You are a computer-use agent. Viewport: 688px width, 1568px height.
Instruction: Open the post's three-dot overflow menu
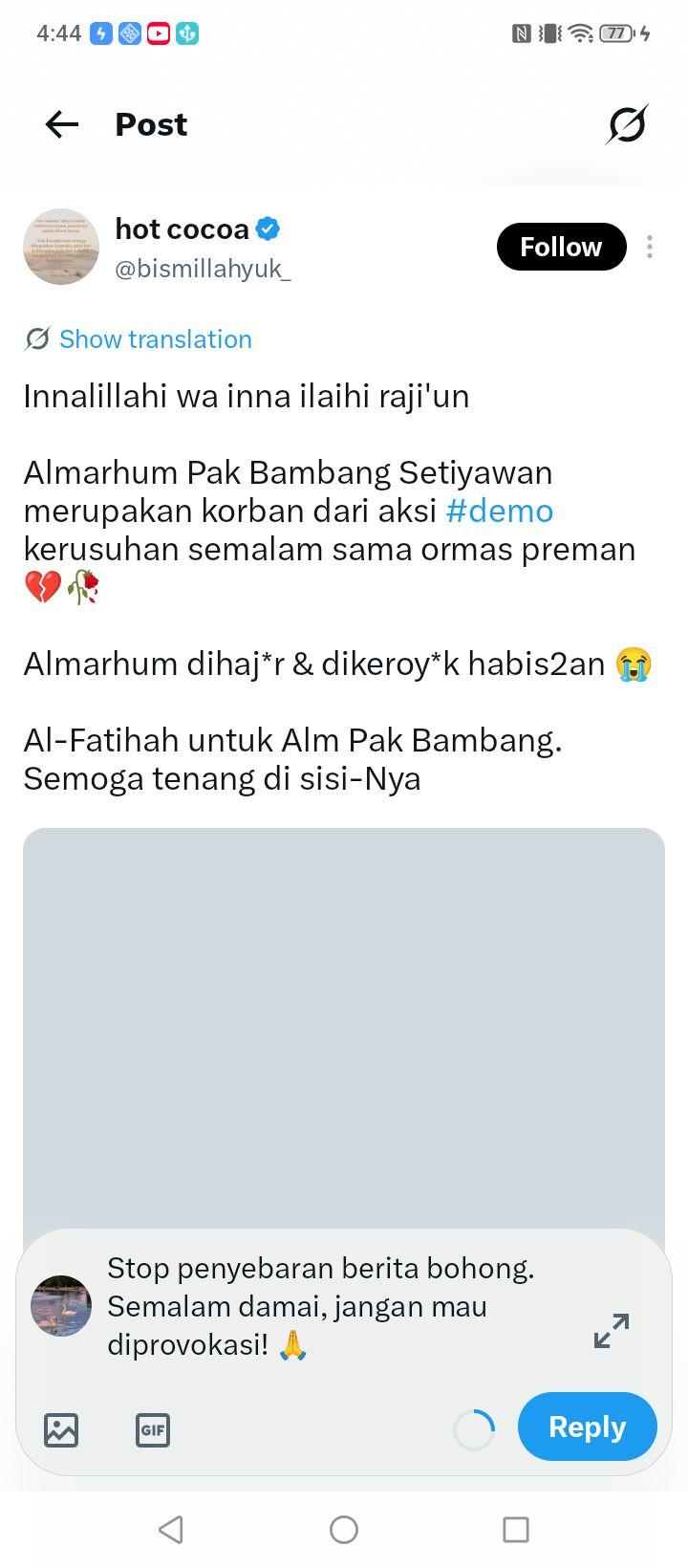coord(650,247)
